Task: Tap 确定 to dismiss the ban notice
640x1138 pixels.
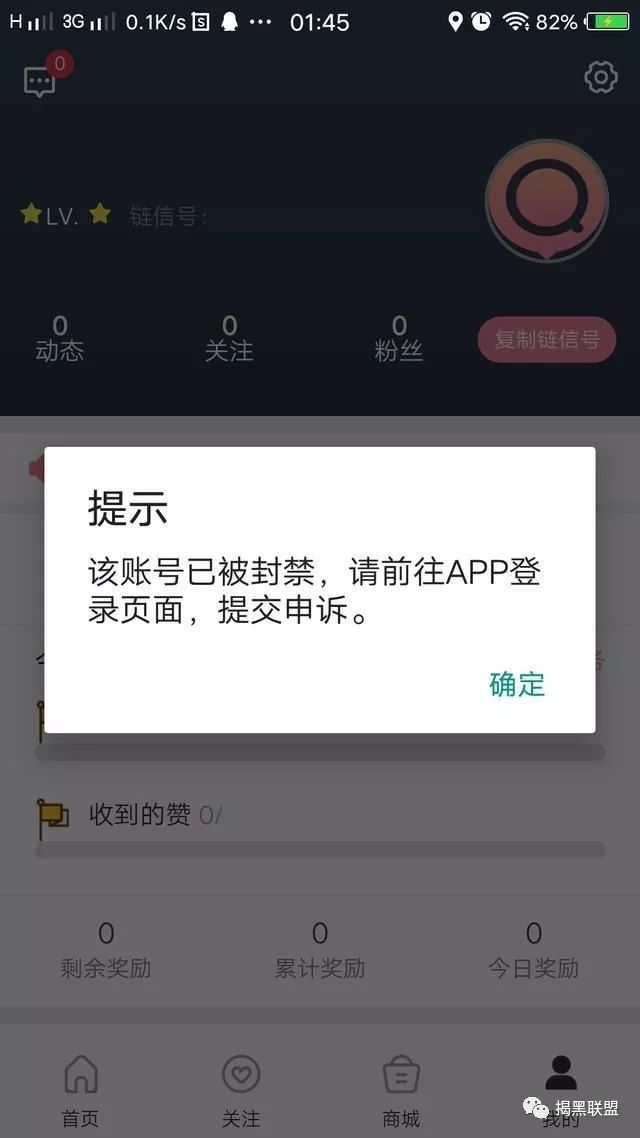Action: (517, 684)
